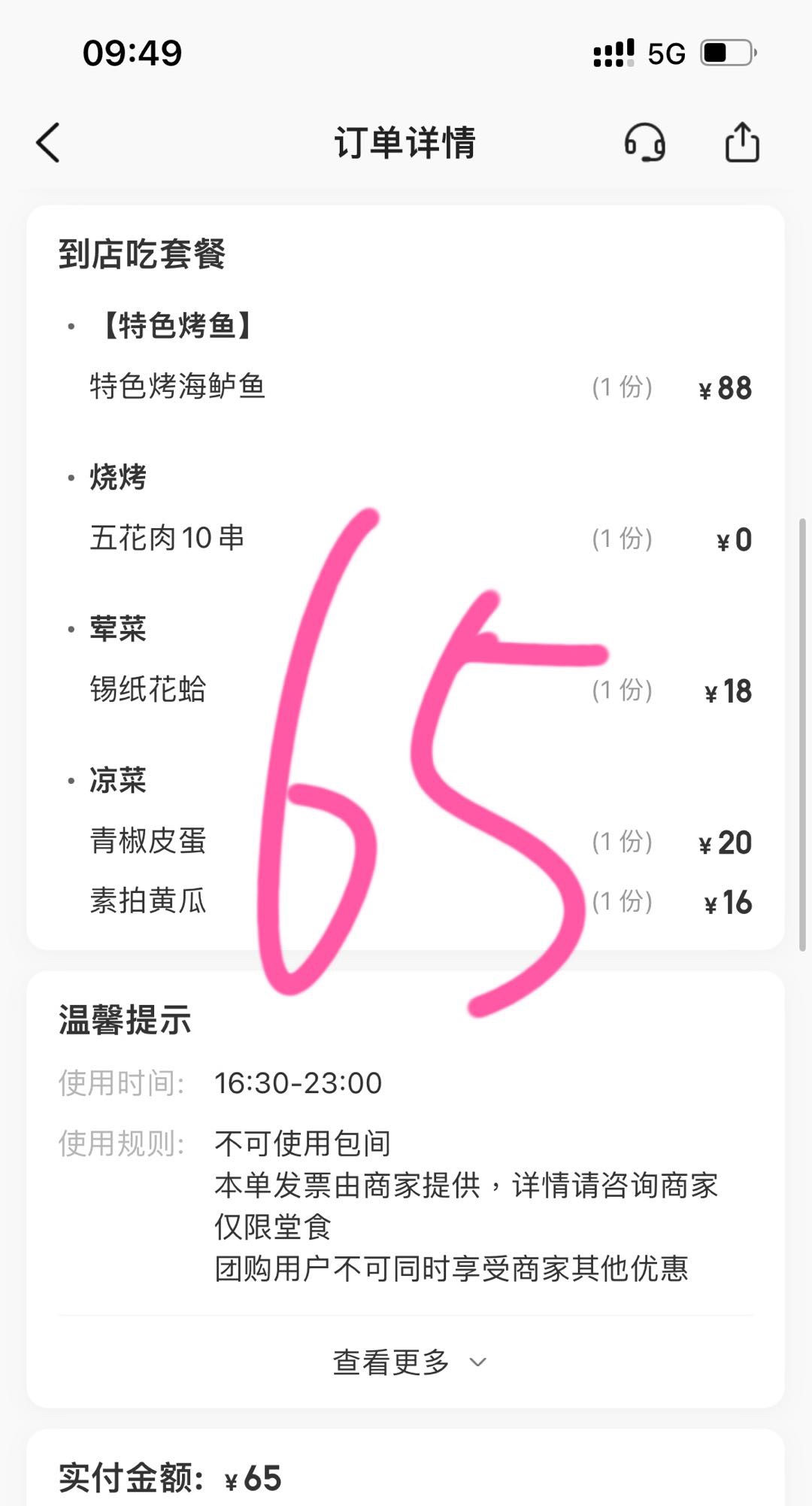Share this order details page
Image resolution: width=812 pixels, height=1506 pixels.
pos(742,142)
